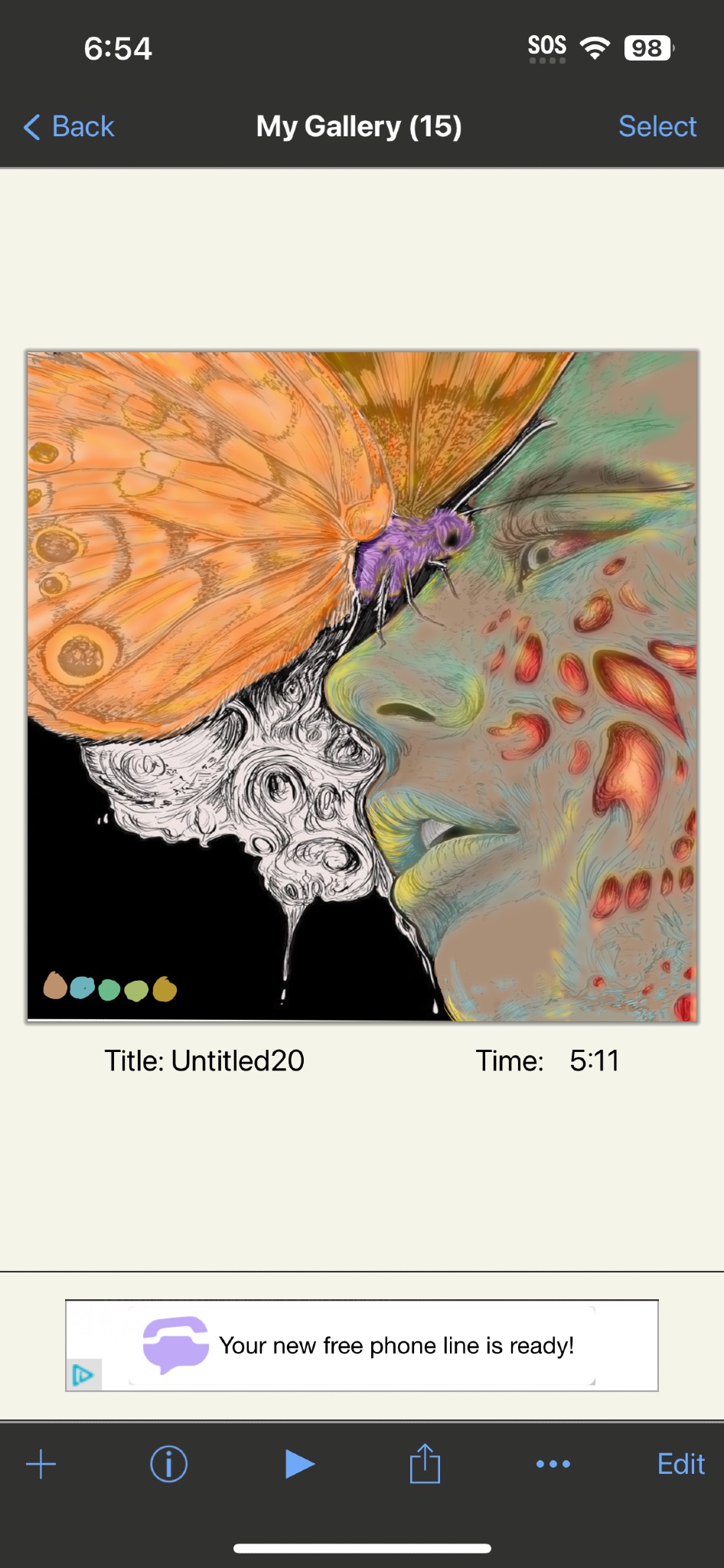This screenshot has width=724, height=1568.
Task: Open the three-dot more options menu
Action: 553,1464
